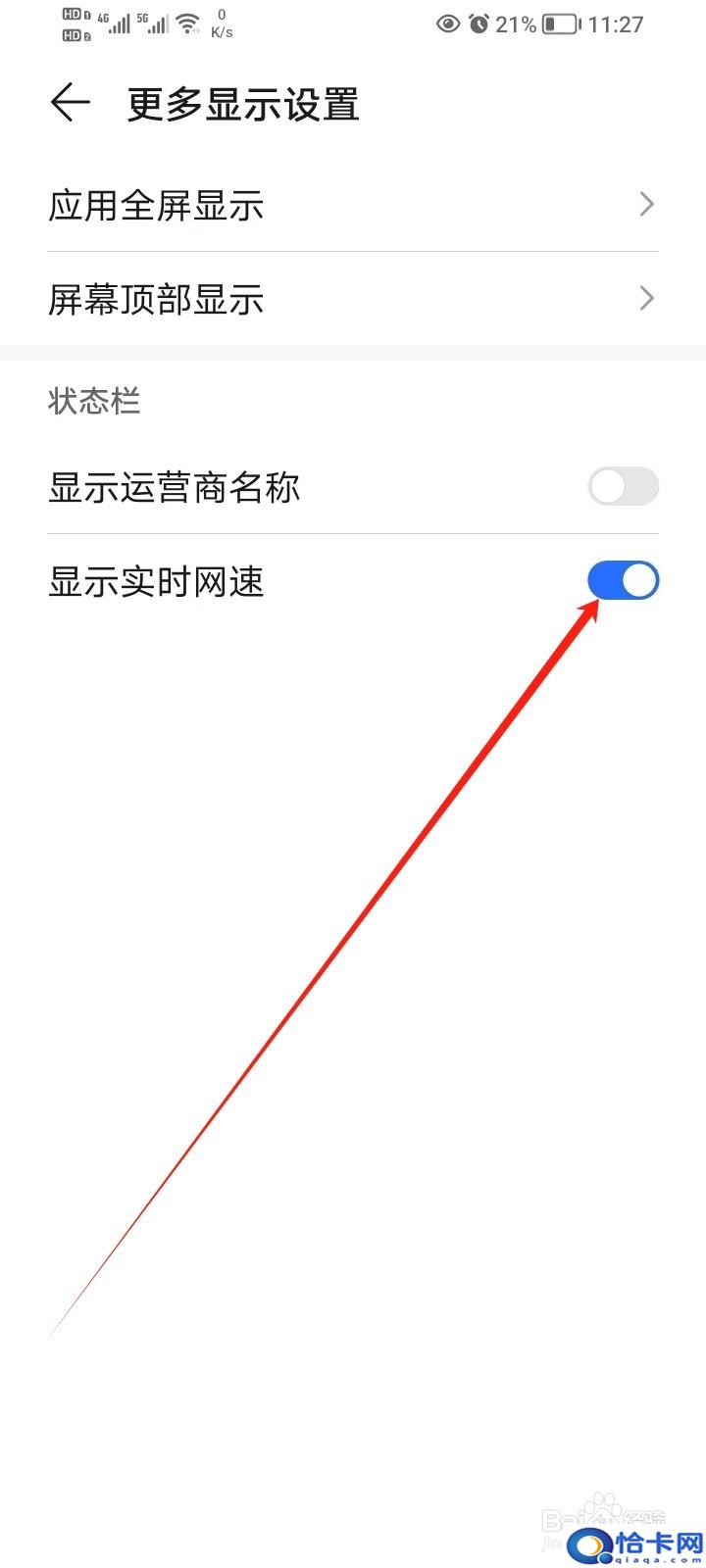Open 屏幕顶部显示 settings

point(353,298)
